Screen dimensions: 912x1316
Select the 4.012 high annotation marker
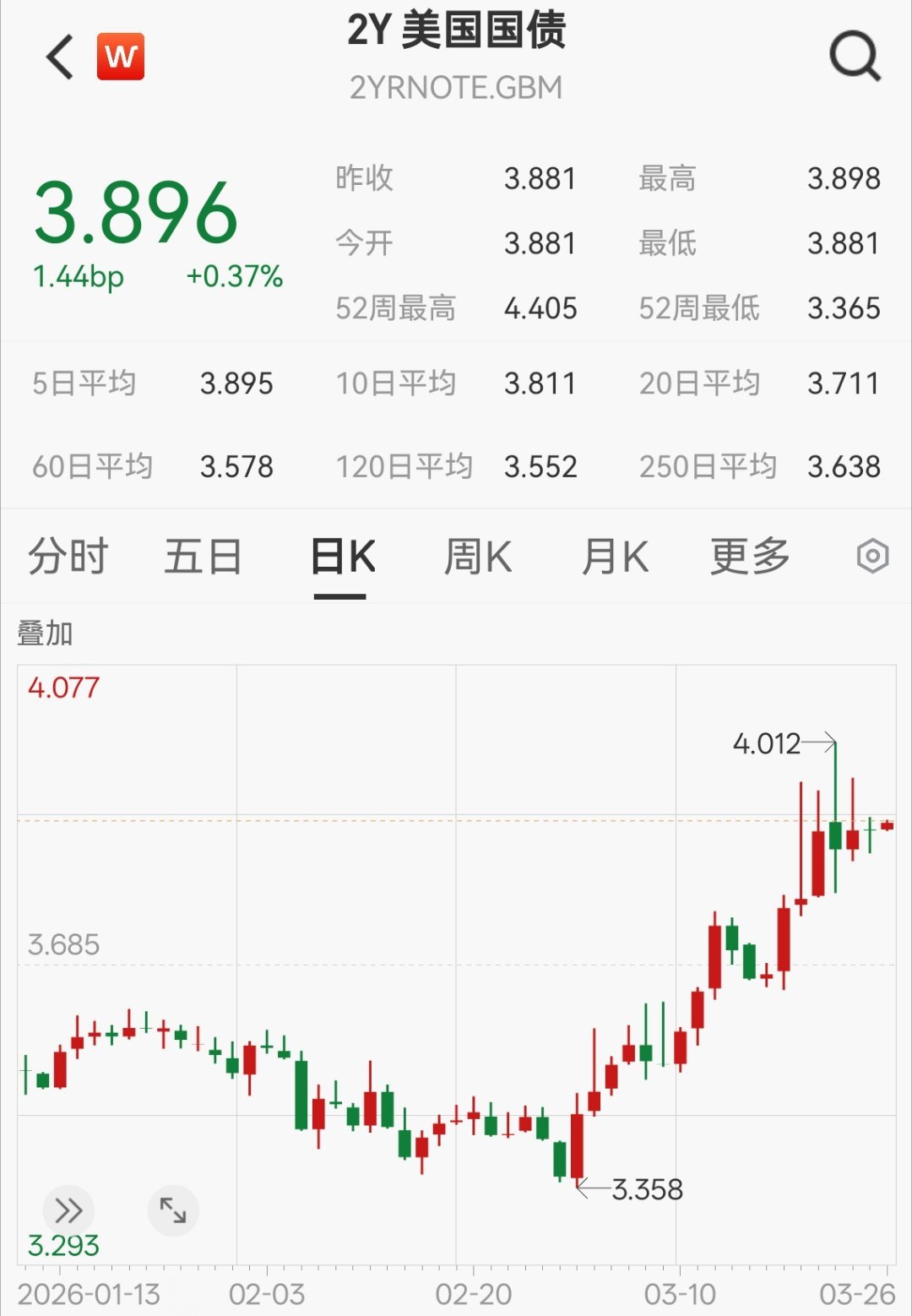click(x=765, y=744)
